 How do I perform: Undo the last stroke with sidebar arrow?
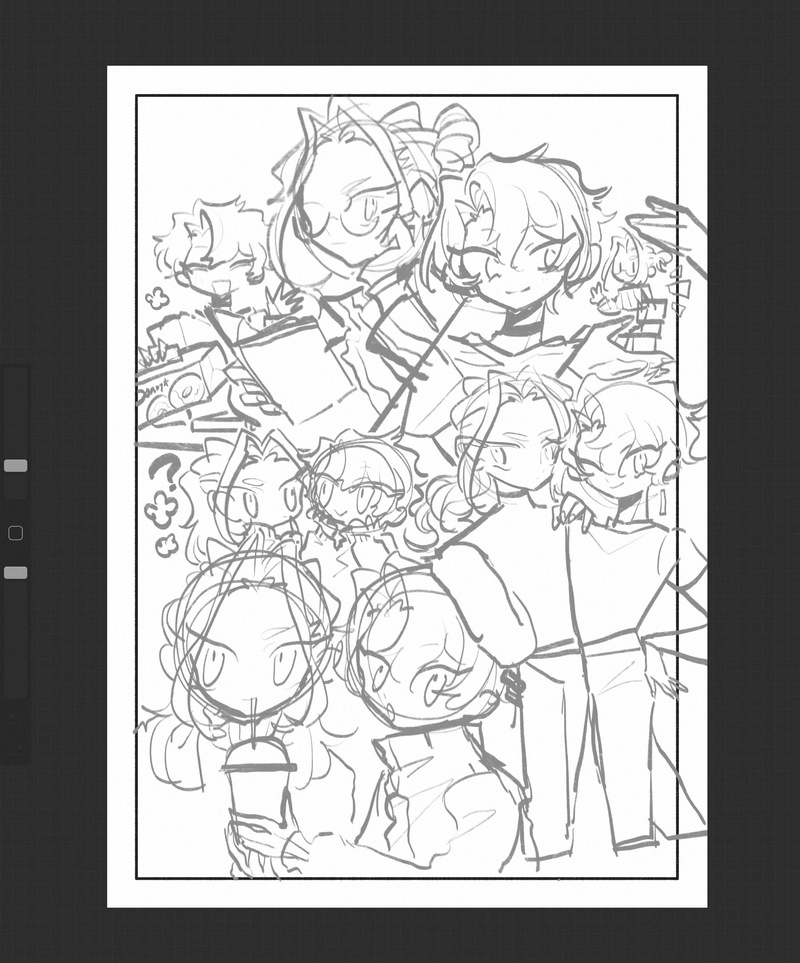(15, 717)
